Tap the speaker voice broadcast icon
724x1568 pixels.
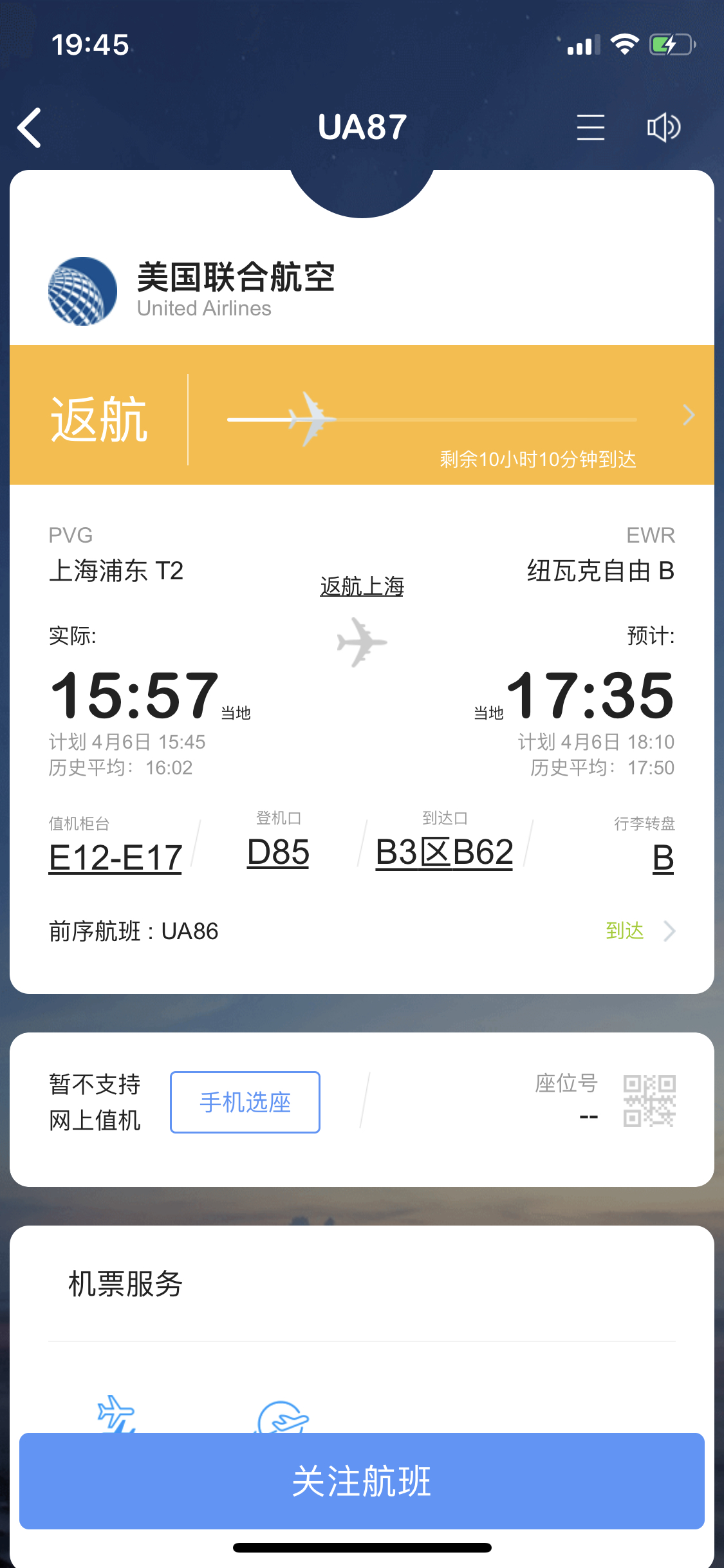point(663,127)
